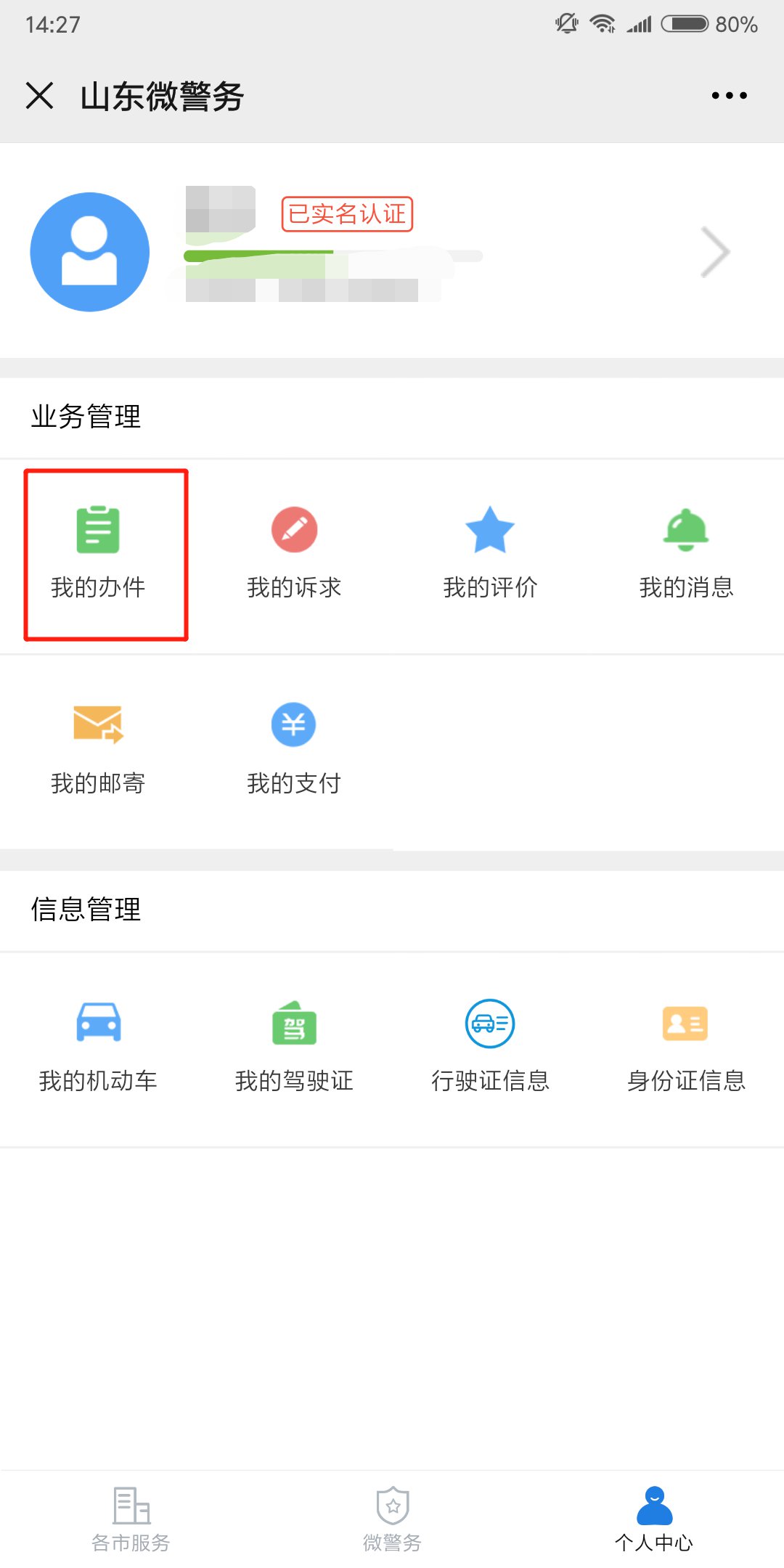View 身份证信息

coord(686,1046)
